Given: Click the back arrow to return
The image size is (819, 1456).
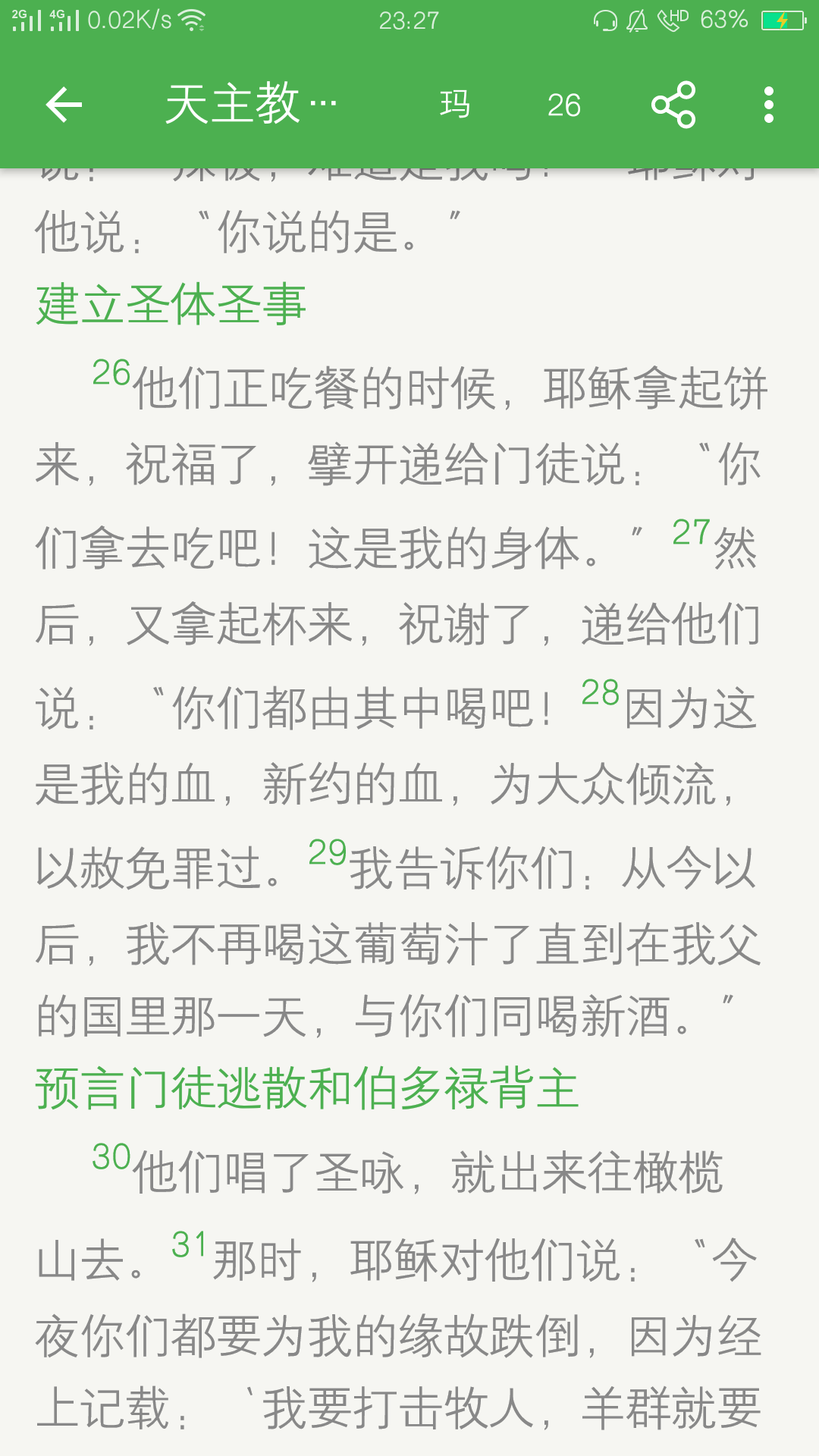Looking at the screenshot, I should click(x=63, y=106).
